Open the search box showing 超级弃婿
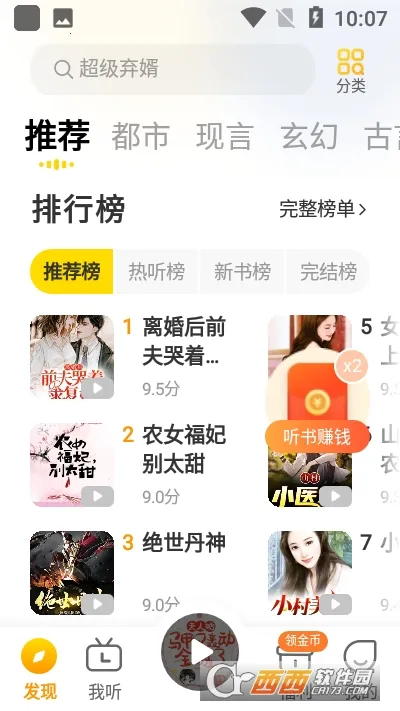The height and width of the screenshot is (711, 400). (x=172, y=69)
